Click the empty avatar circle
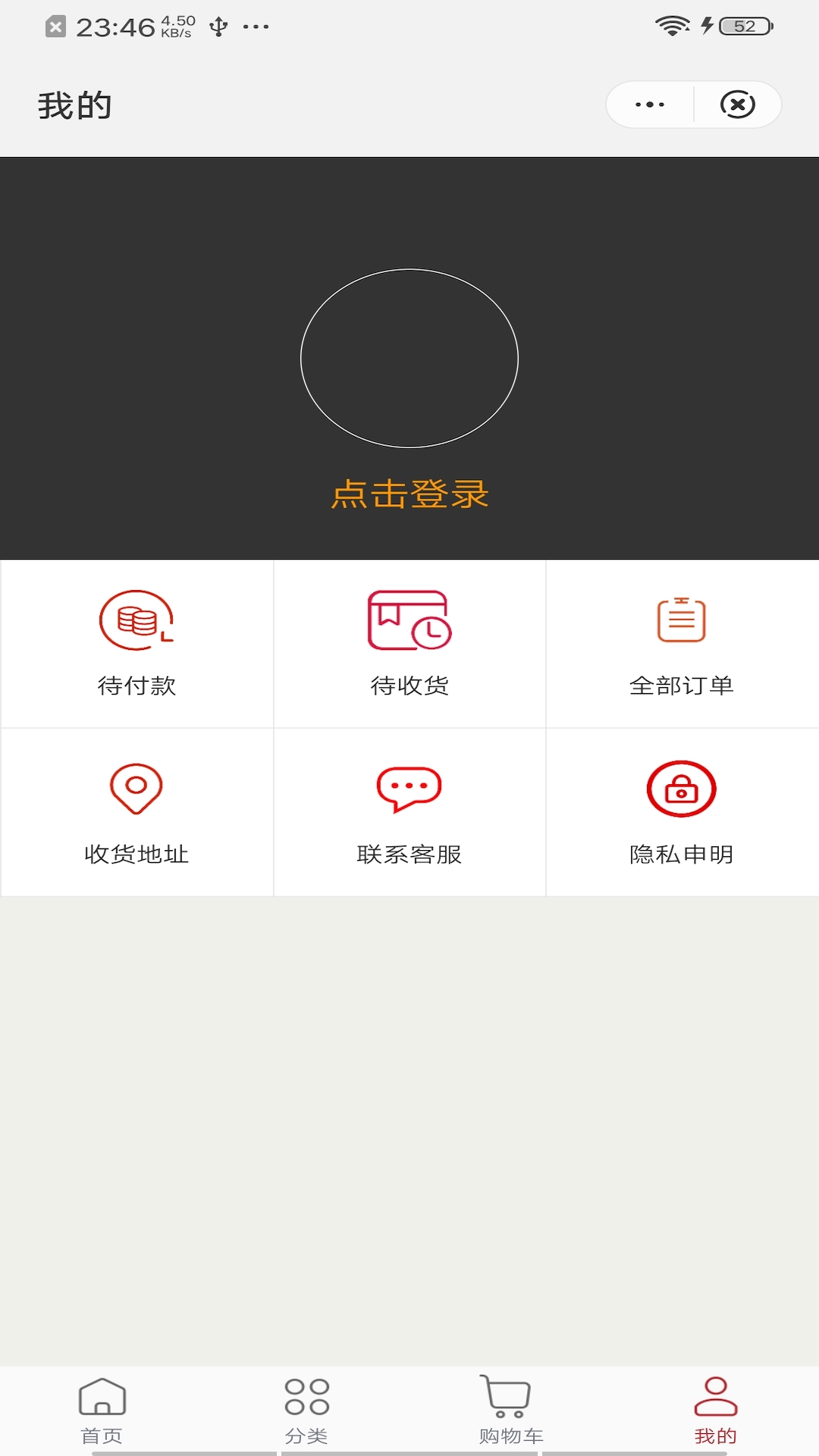 (x=409, y=357)
